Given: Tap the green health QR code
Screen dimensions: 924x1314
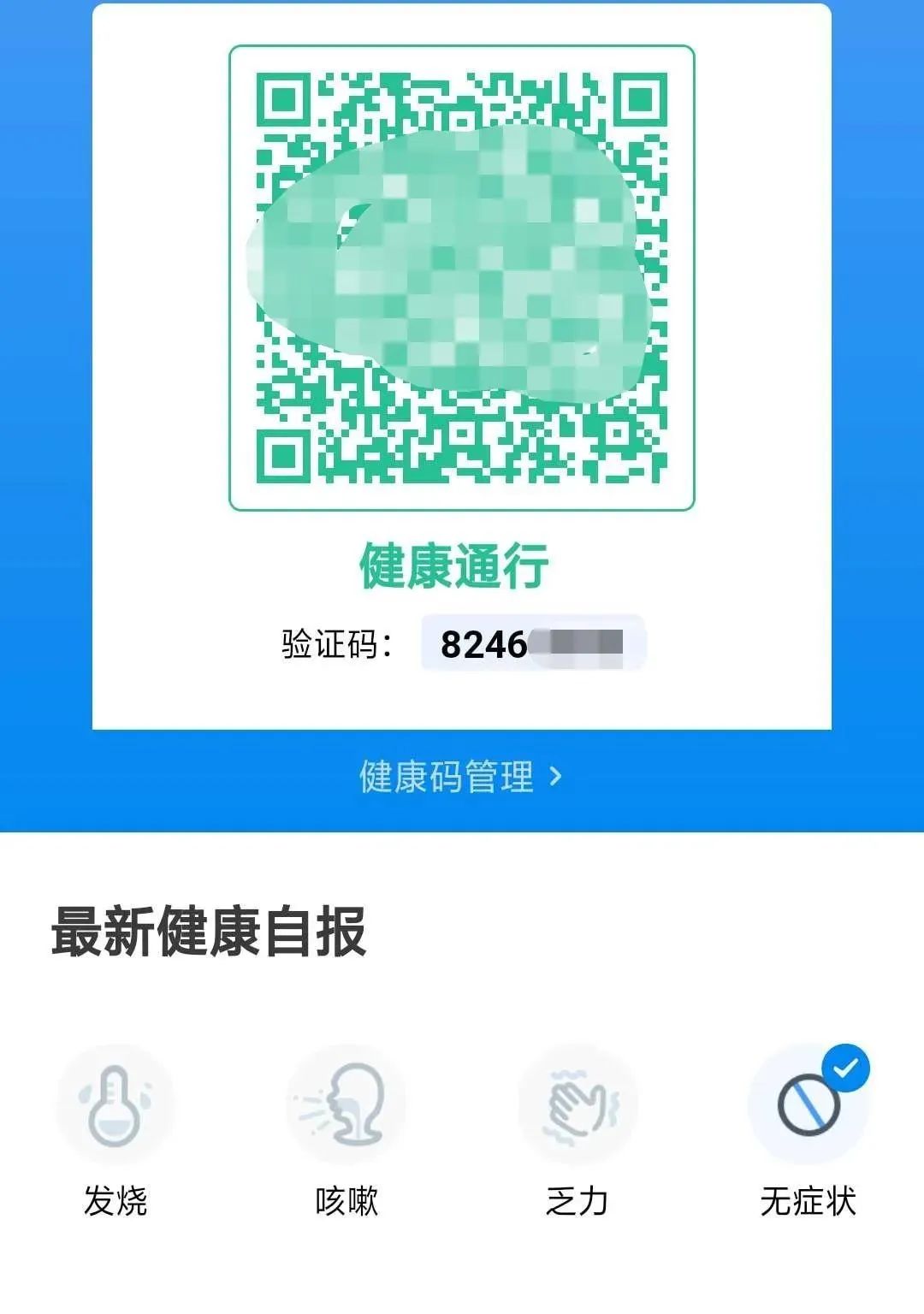Looking at the screenshot, I should click(x=459, y=278).
